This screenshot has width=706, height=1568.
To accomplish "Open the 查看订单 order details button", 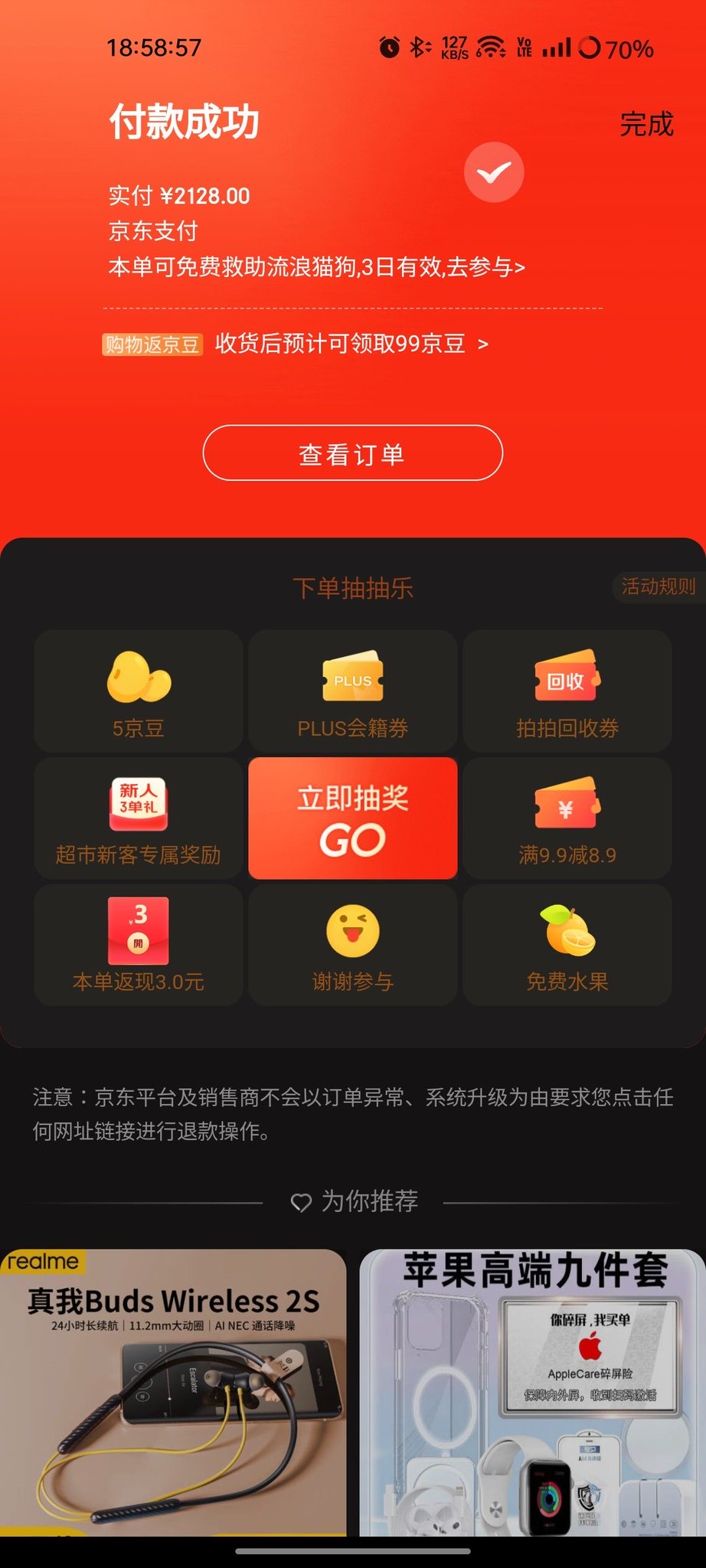I will 352,453.
